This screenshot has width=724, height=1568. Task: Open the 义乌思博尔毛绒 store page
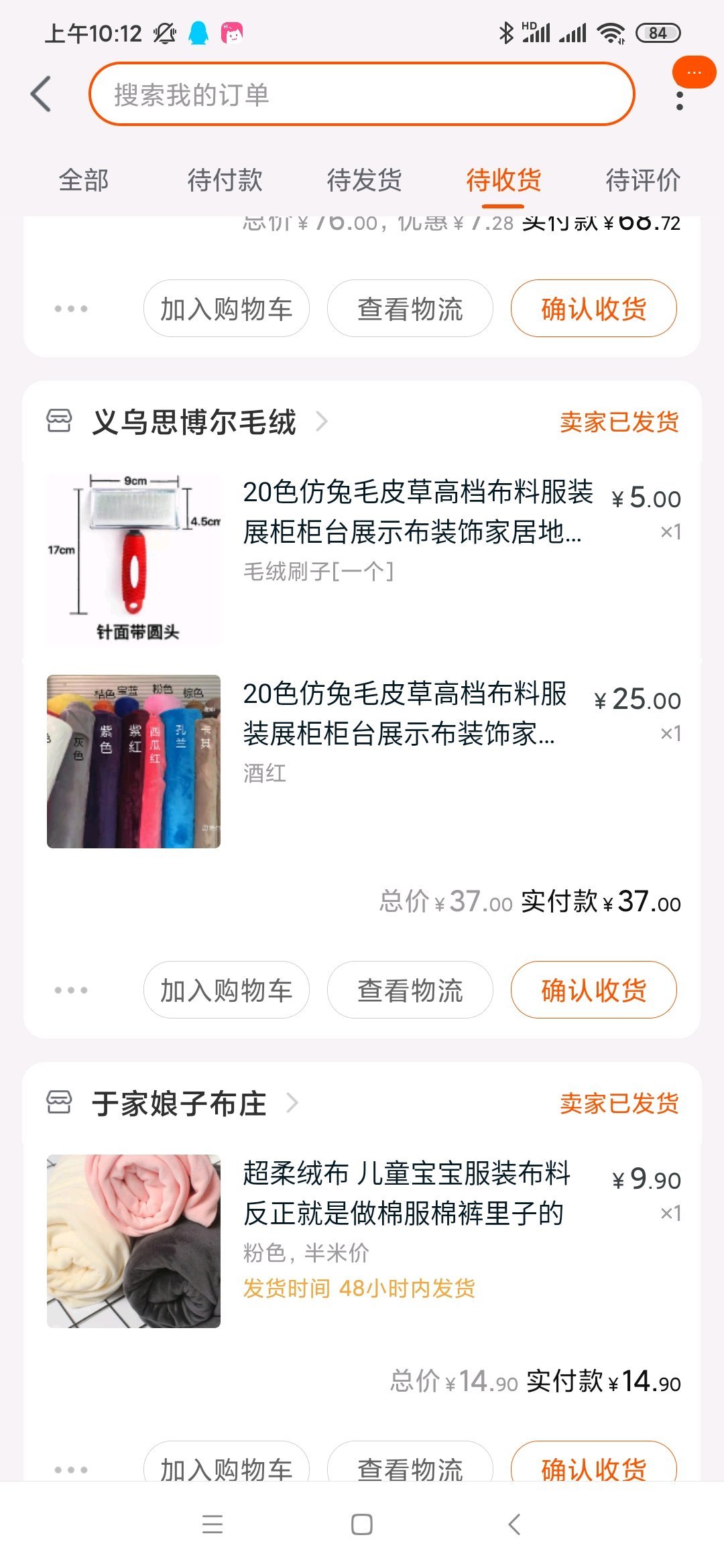[x=194, y=422]
